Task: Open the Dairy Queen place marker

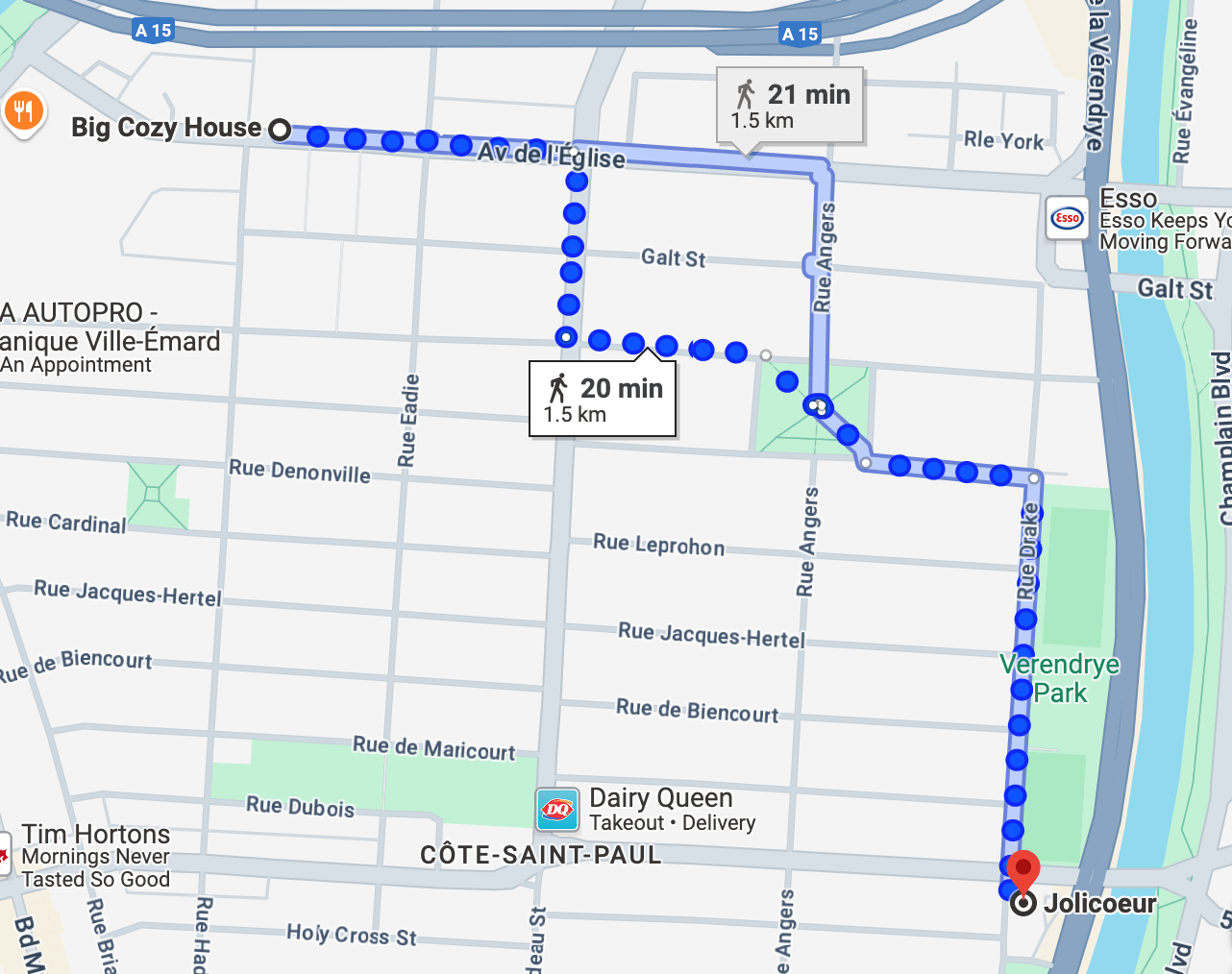Action: point(557,809)
